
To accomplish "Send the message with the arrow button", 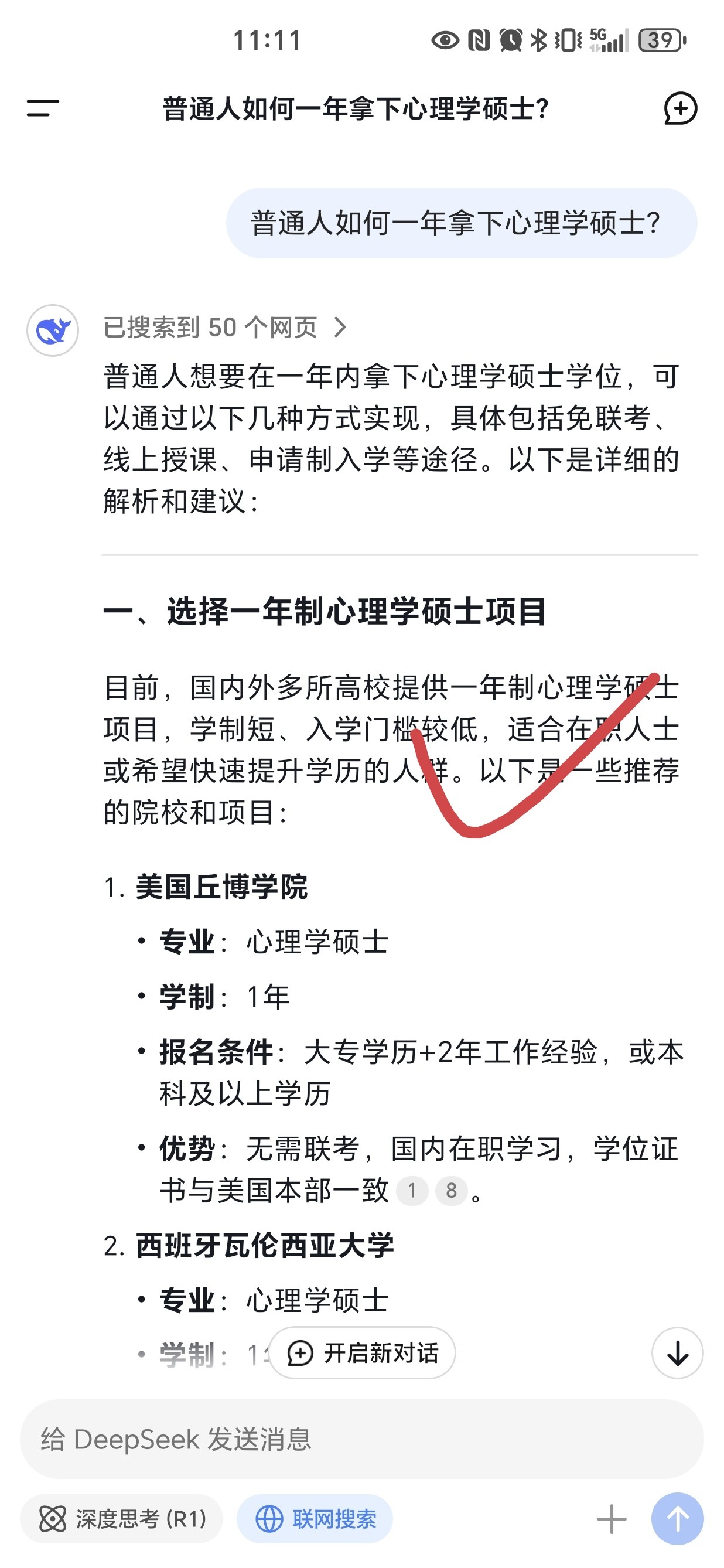I will pyautogui.click(x=677, y=1519).
